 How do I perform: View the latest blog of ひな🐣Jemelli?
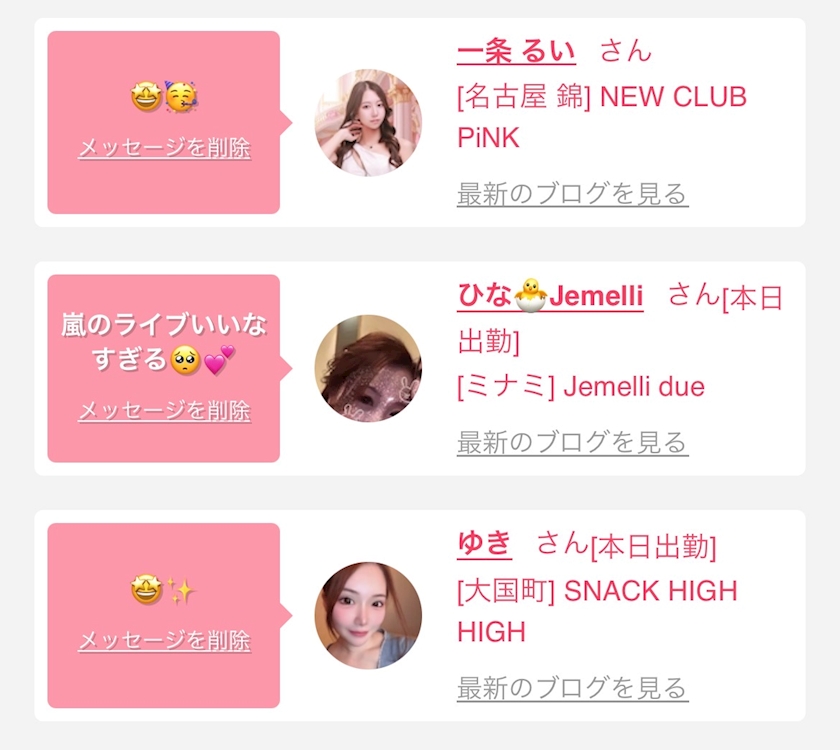(572, 442)
